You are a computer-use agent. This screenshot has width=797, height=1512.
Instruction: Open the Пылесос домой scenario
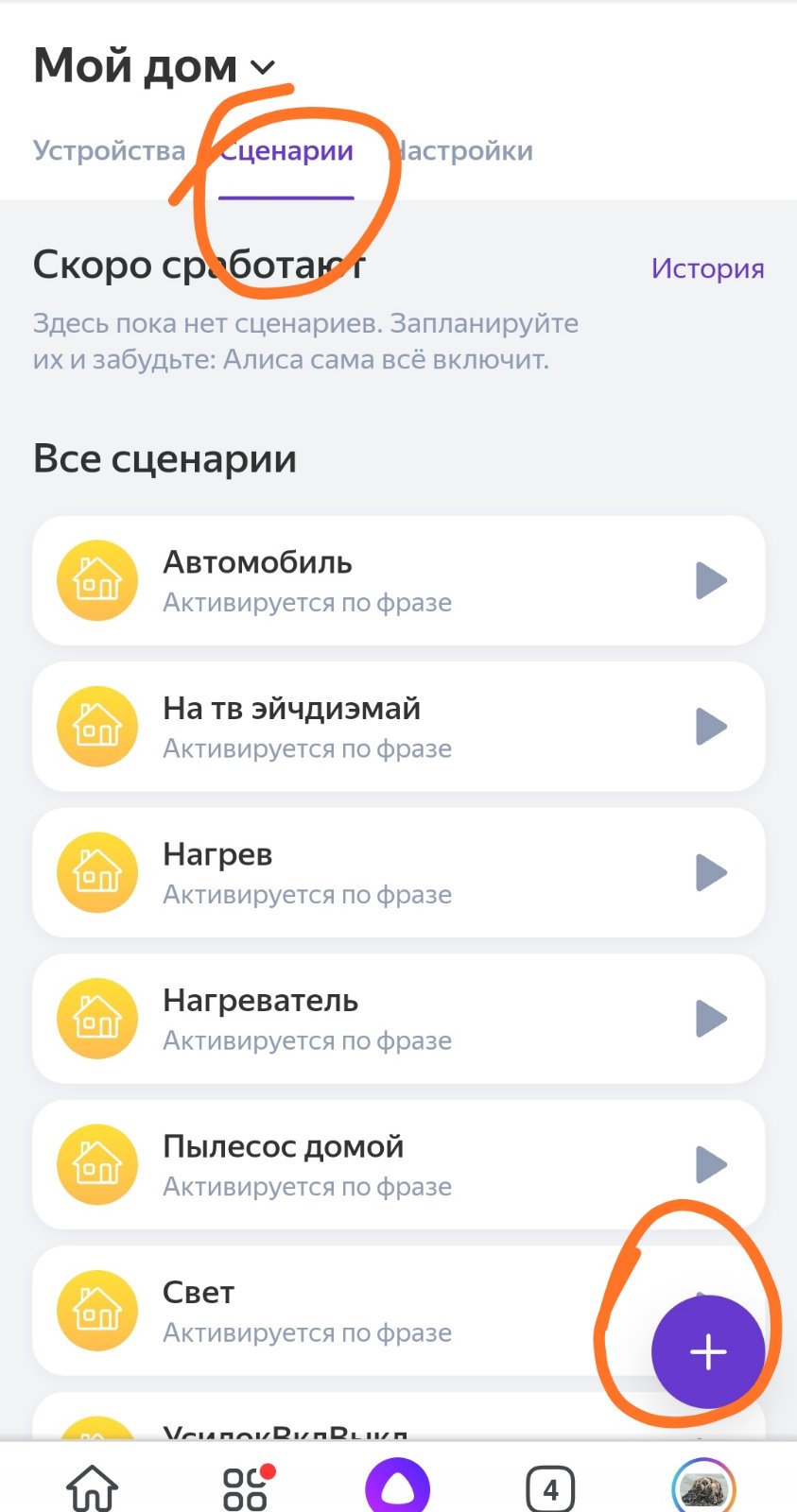(359, 1164)
